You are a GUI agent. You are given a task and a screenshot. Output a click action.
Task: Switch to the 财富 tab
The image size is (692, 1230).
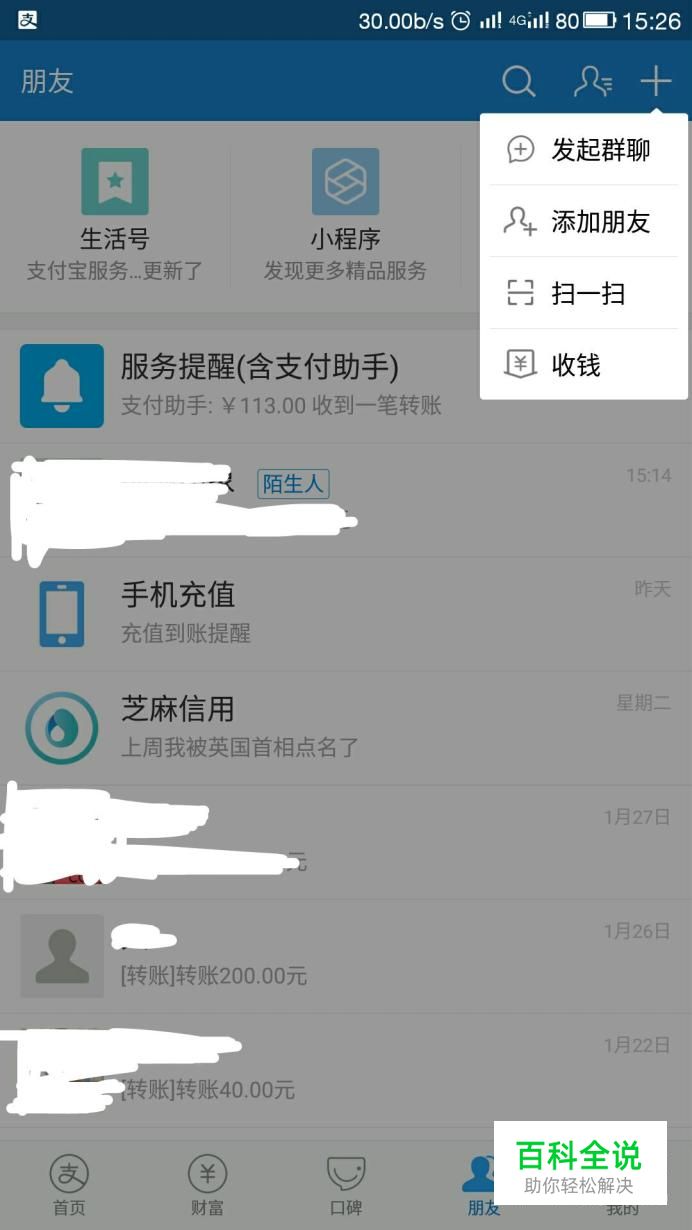point(207,1186)
